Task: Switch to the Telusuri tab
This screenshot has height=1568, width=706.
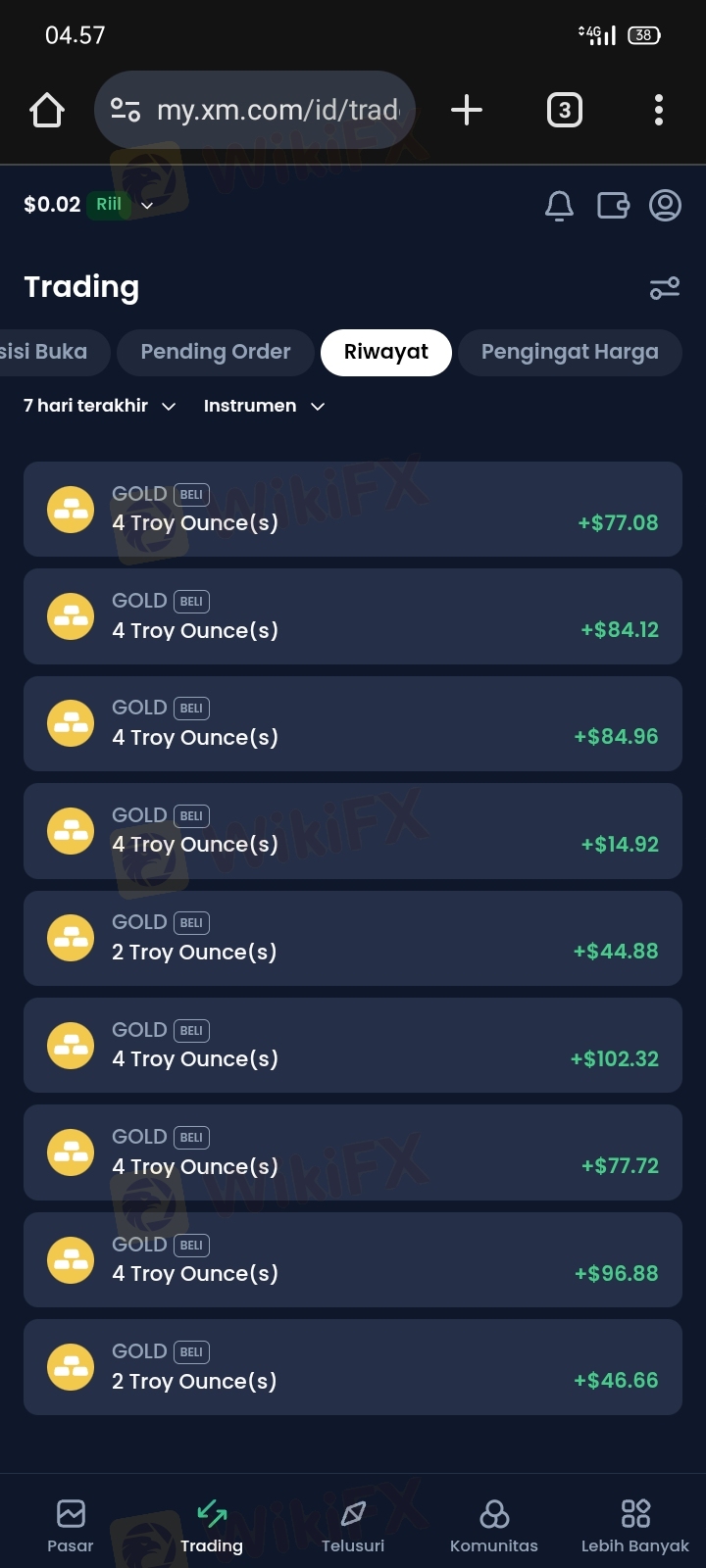Action: (x=353, y=1526)
